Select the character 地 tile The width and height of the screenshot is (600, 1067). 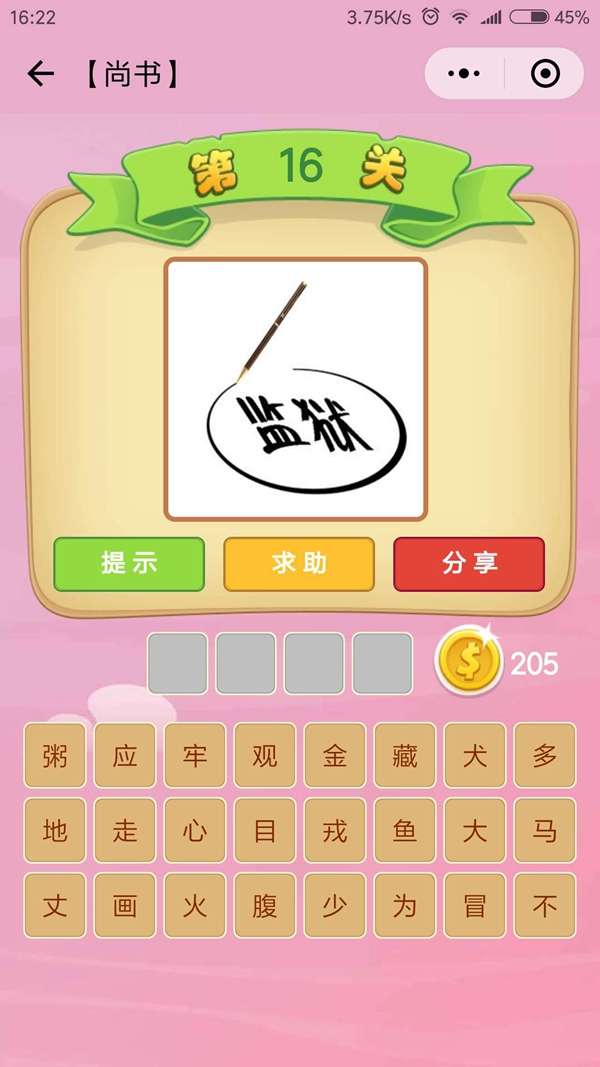55,831
